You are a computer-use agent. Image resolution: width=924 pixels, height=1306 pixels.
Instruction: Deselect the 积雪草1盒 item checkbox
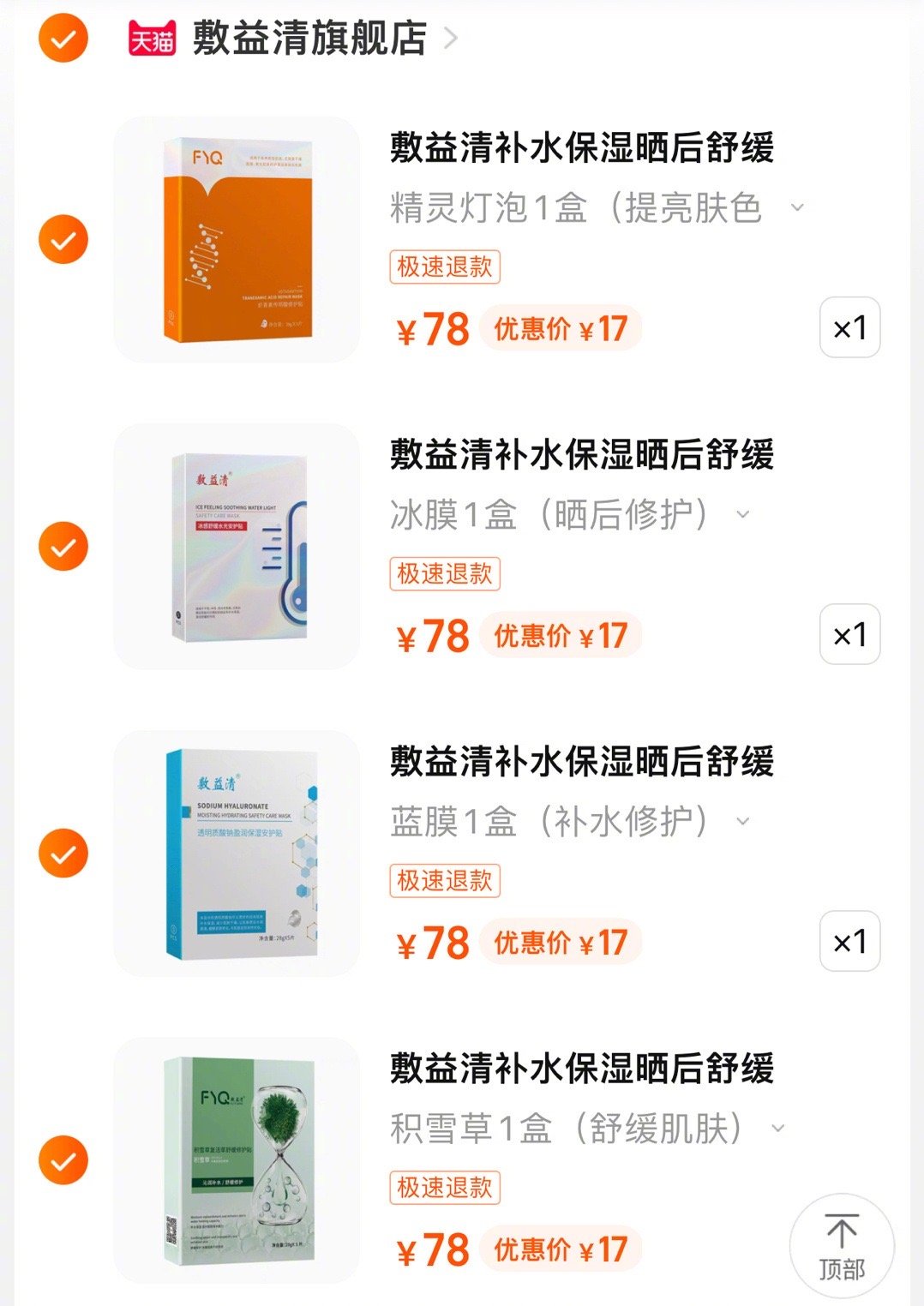pyautogui.click(x=63, y=1160)
